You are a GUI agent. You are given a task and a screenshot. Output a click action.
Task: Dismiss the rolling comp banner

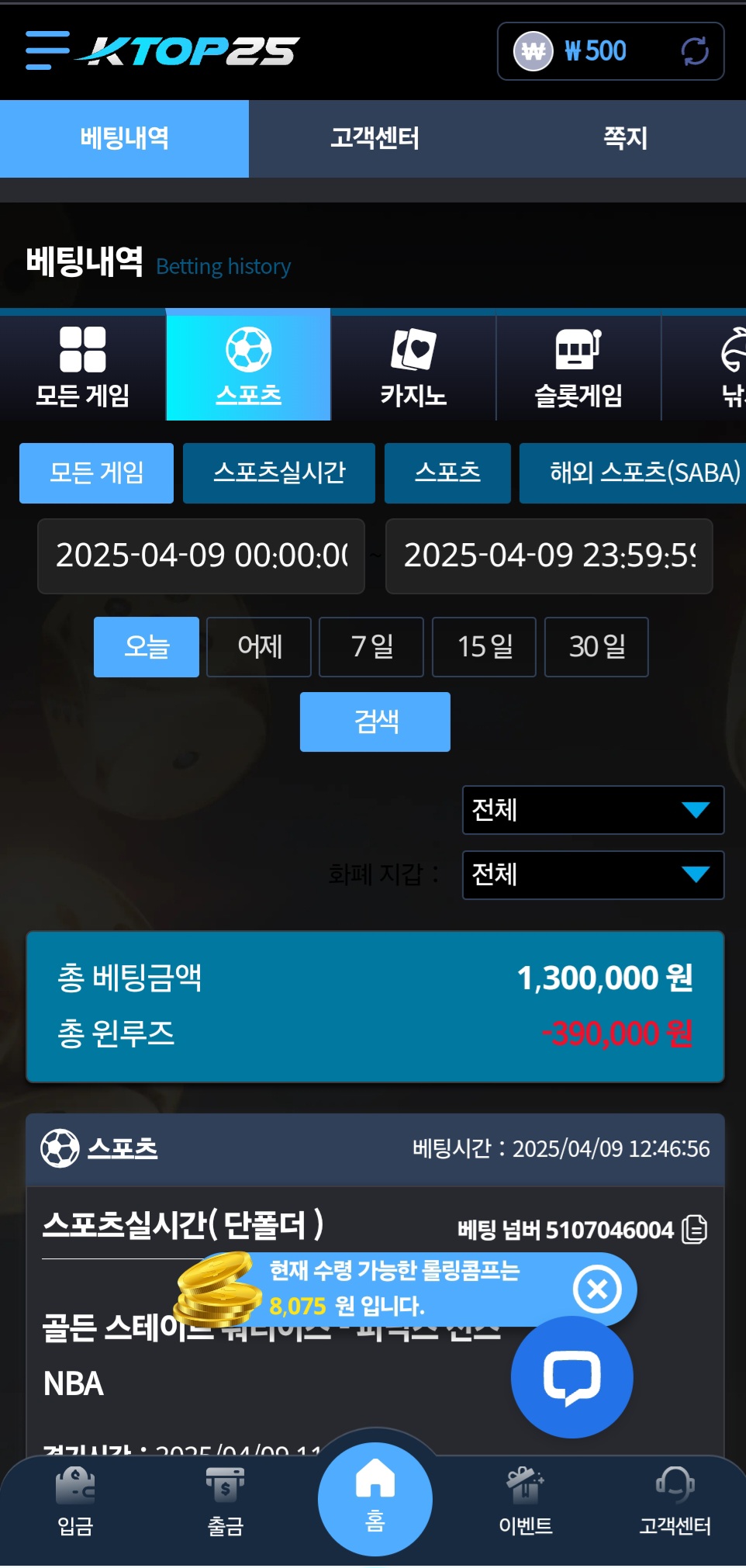pyautogui.click(x=597, y=1289)
